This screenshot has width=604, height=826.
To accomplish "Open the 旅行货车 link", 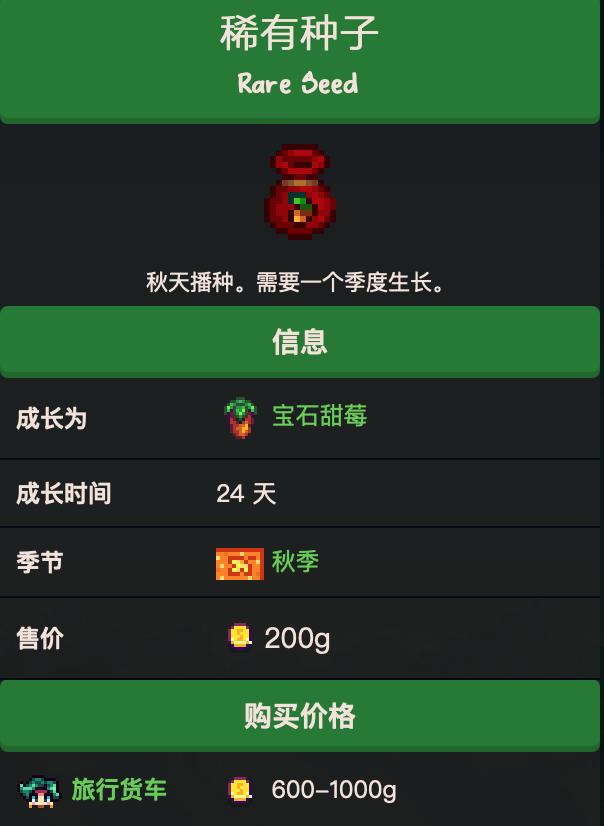I will [x=119, y=790].
